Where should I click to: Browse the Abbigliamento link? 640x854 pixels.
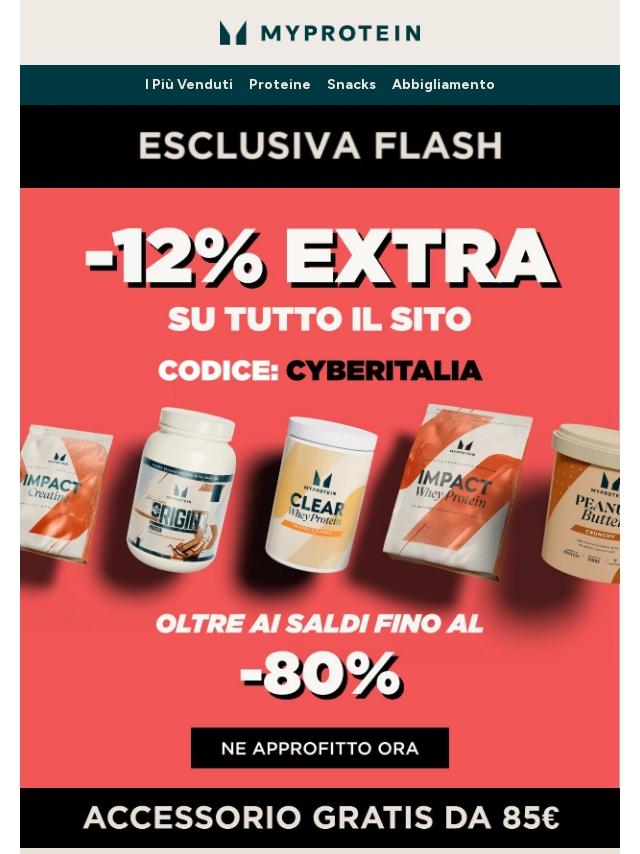pyautogui.click(x=443, y=85)
